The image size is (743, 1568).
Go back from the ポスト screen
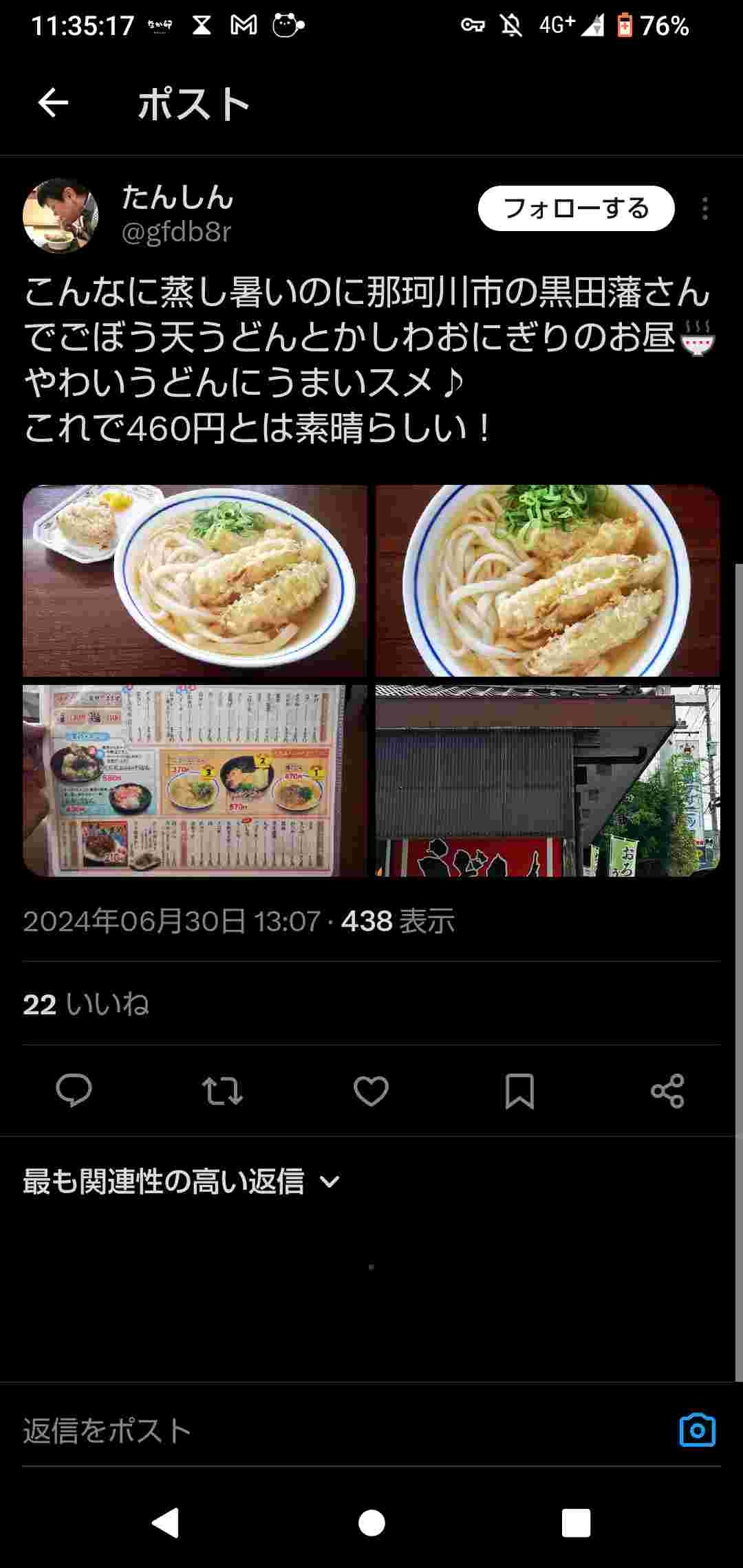53,104
